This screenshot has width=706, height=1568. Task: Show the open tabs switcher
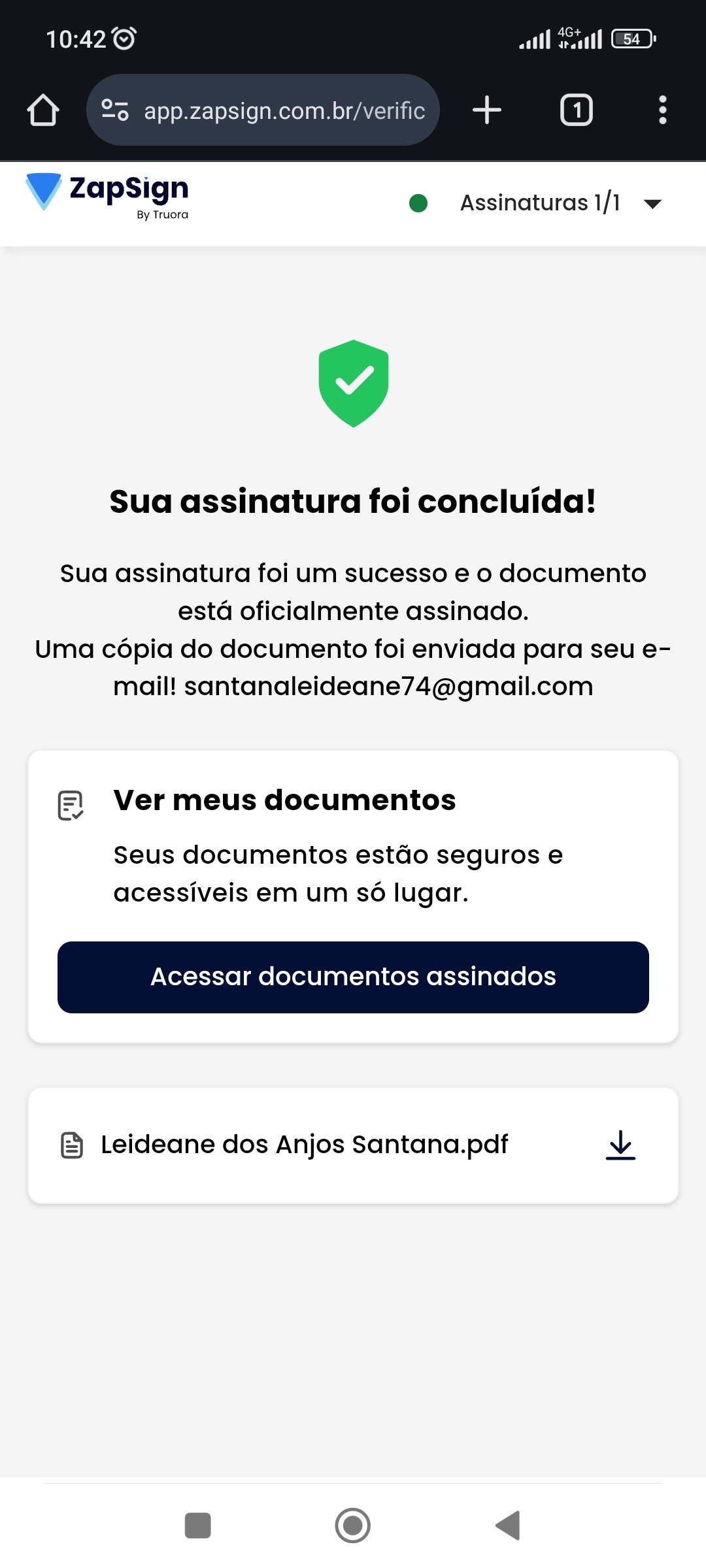[576, 110]
